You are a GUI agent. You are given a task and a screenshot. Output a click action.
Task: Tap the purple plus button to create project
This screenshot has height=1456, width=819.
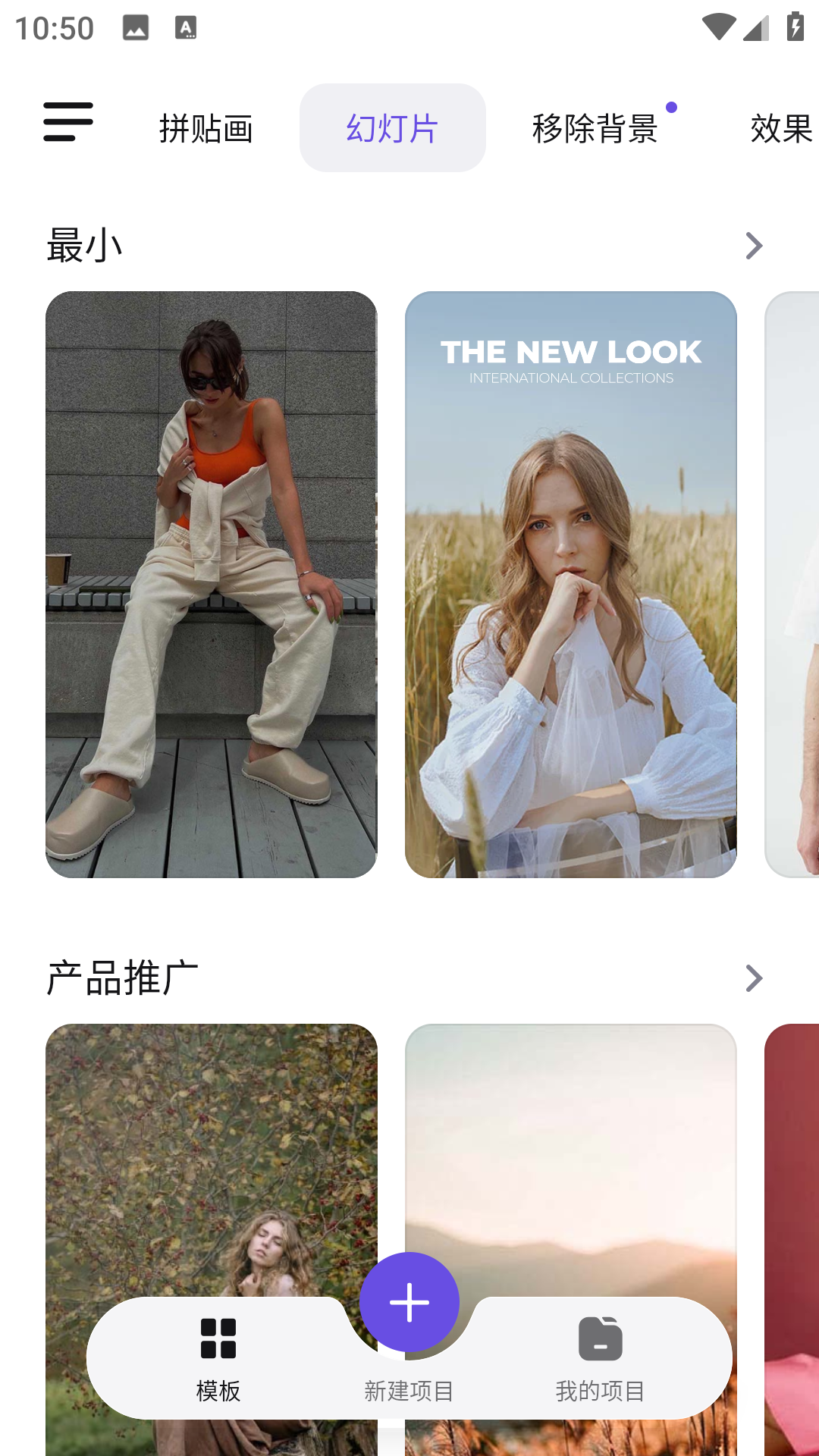pos(409,1301)
